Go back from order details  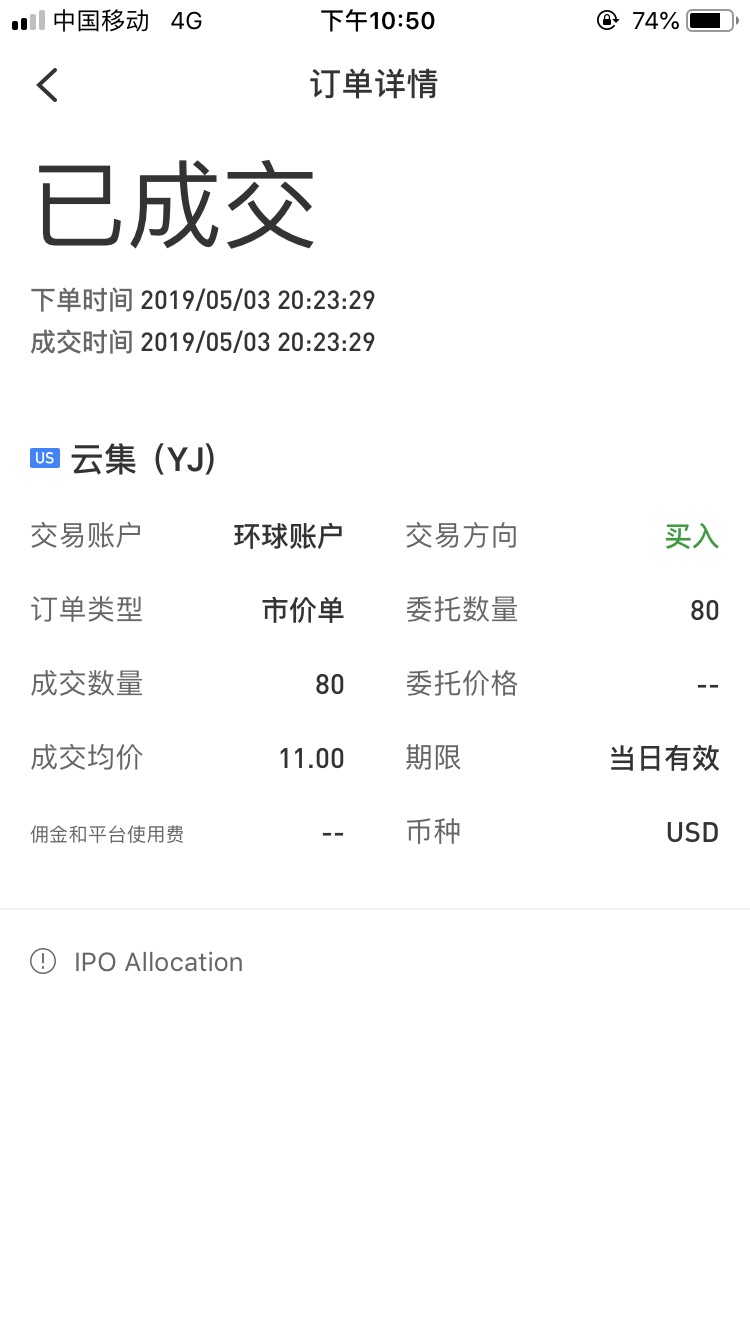(47, 85)
